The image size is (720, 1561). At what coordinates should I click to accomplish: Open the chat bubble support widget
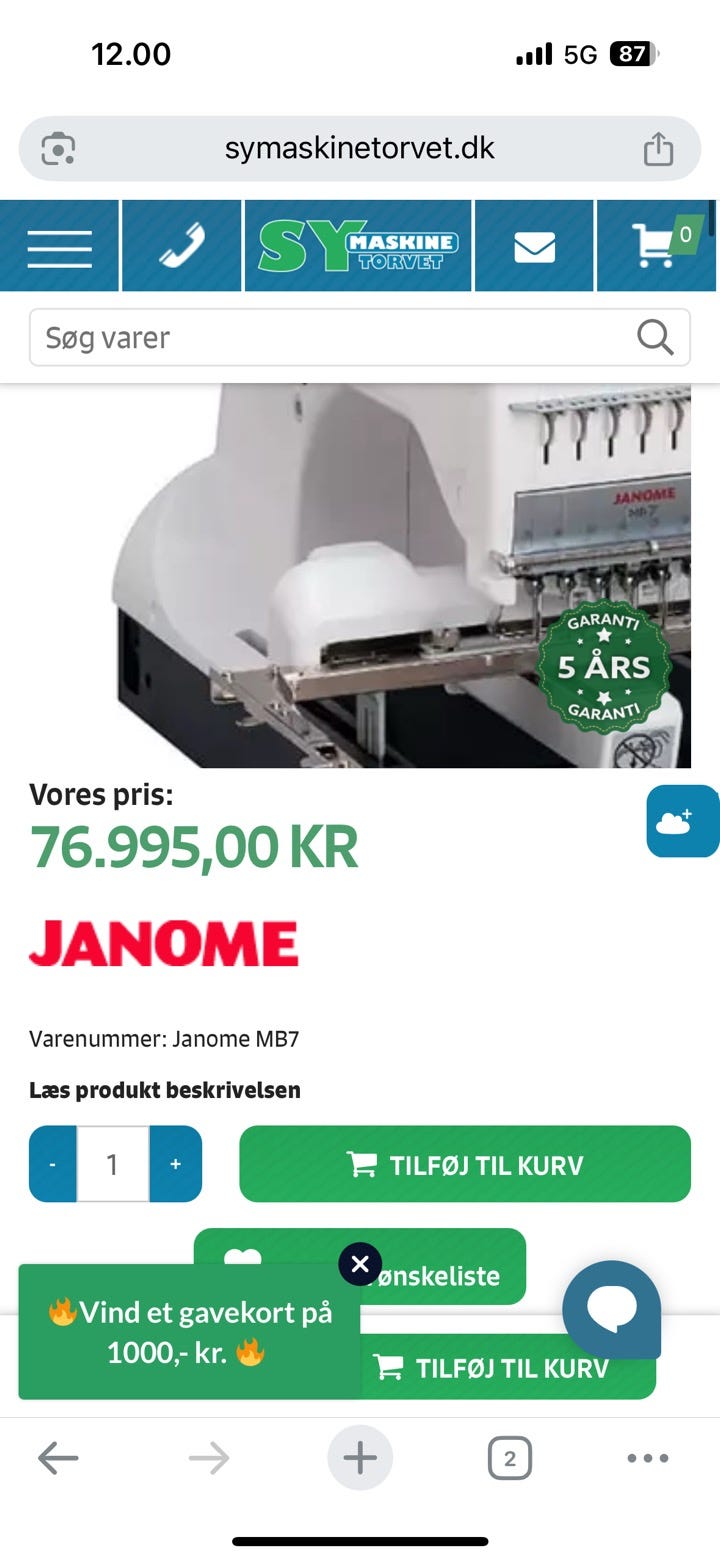[x=612, y=1312]
